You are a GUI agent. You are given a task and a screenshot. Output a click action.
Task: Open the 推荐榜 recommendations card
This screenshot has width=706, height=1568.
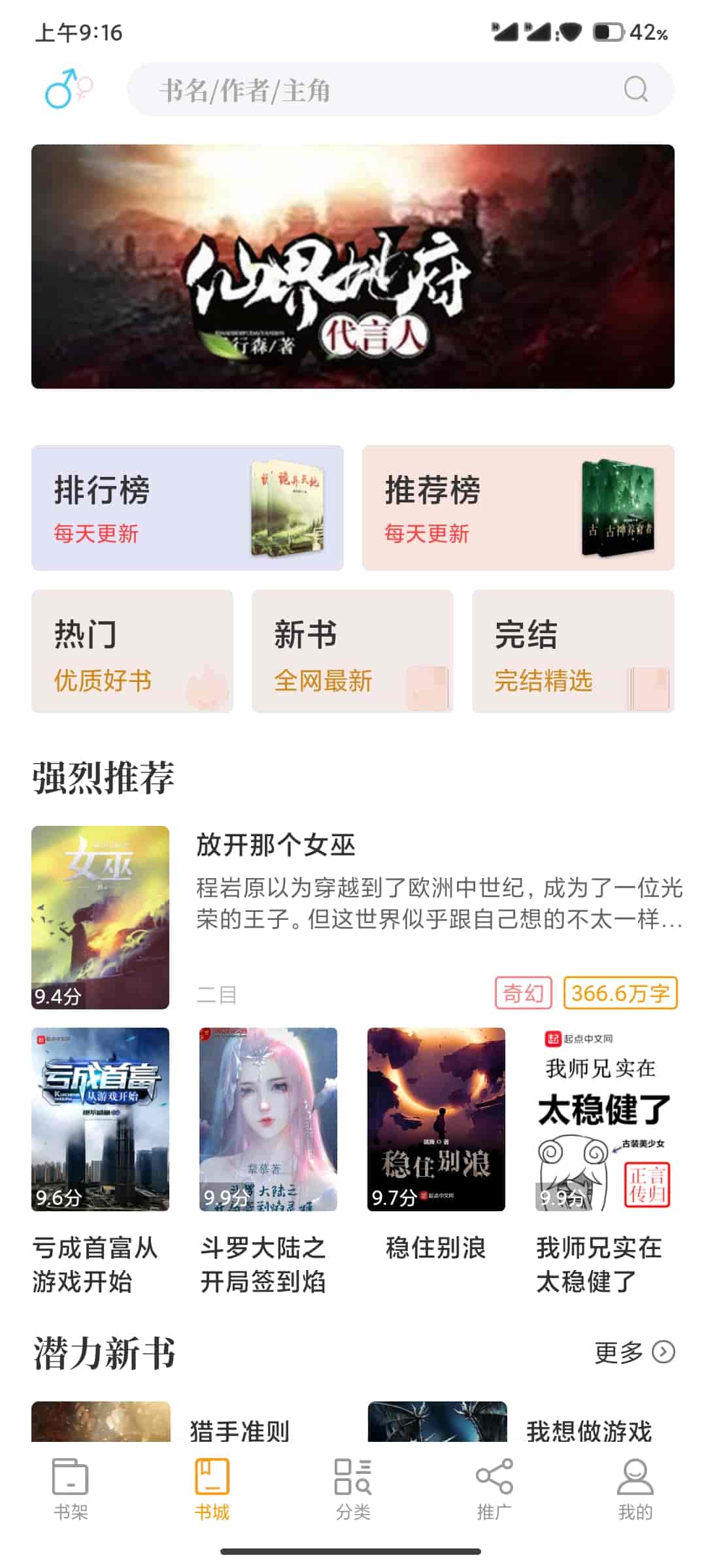[x=518, y=508]
